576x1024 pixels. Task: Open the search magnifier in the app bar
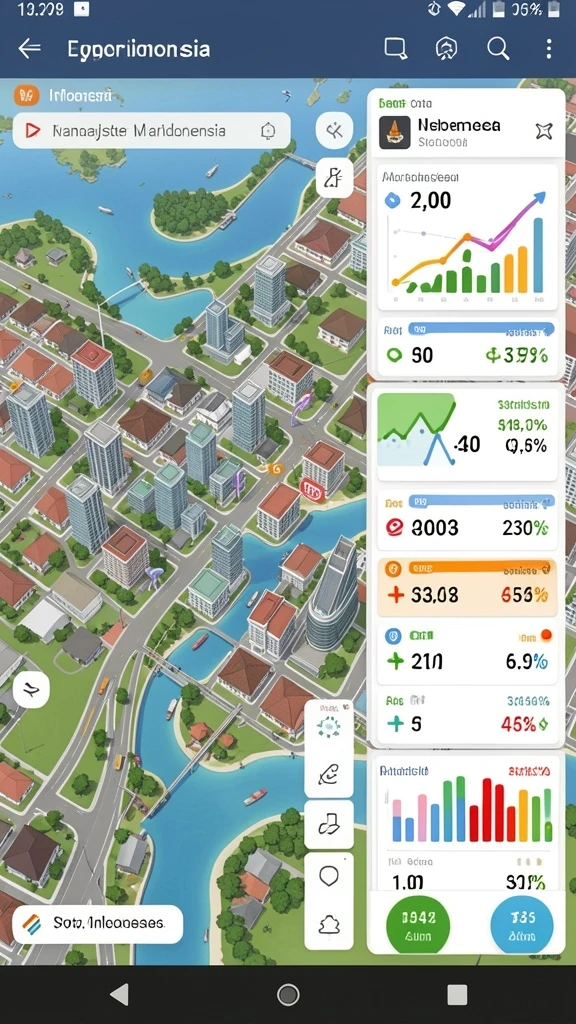click(498, 48)
